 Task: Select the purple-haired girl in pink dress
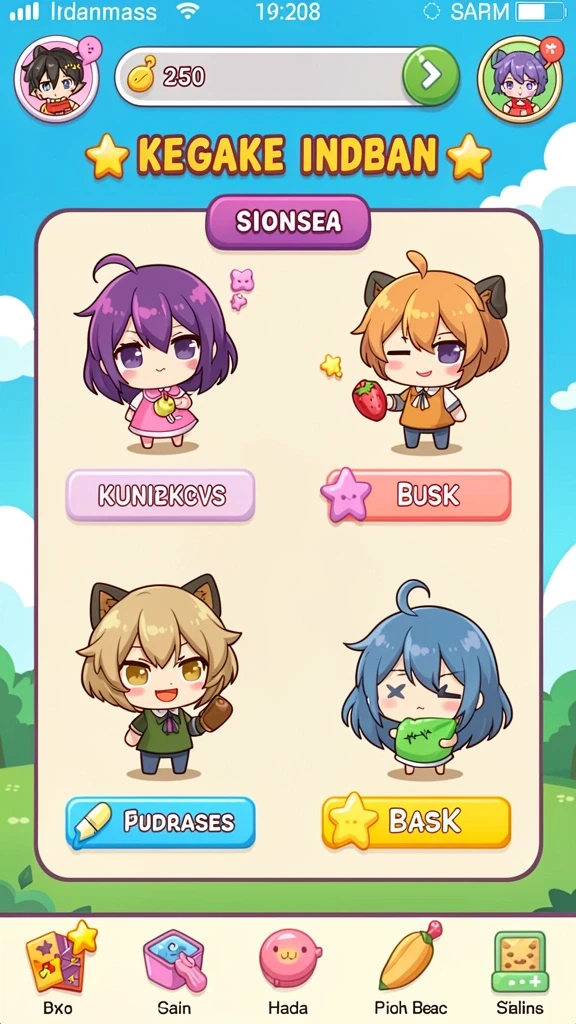(x=159, y=353)
